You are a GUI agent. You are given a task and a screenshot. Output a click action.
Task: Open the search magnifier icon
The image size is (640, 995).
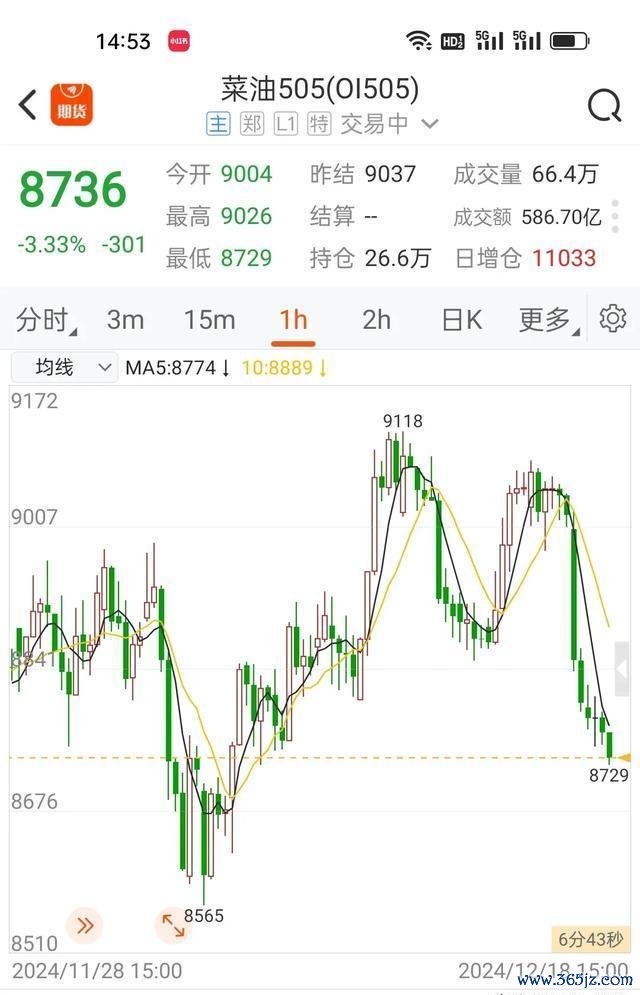click(604, 105)
